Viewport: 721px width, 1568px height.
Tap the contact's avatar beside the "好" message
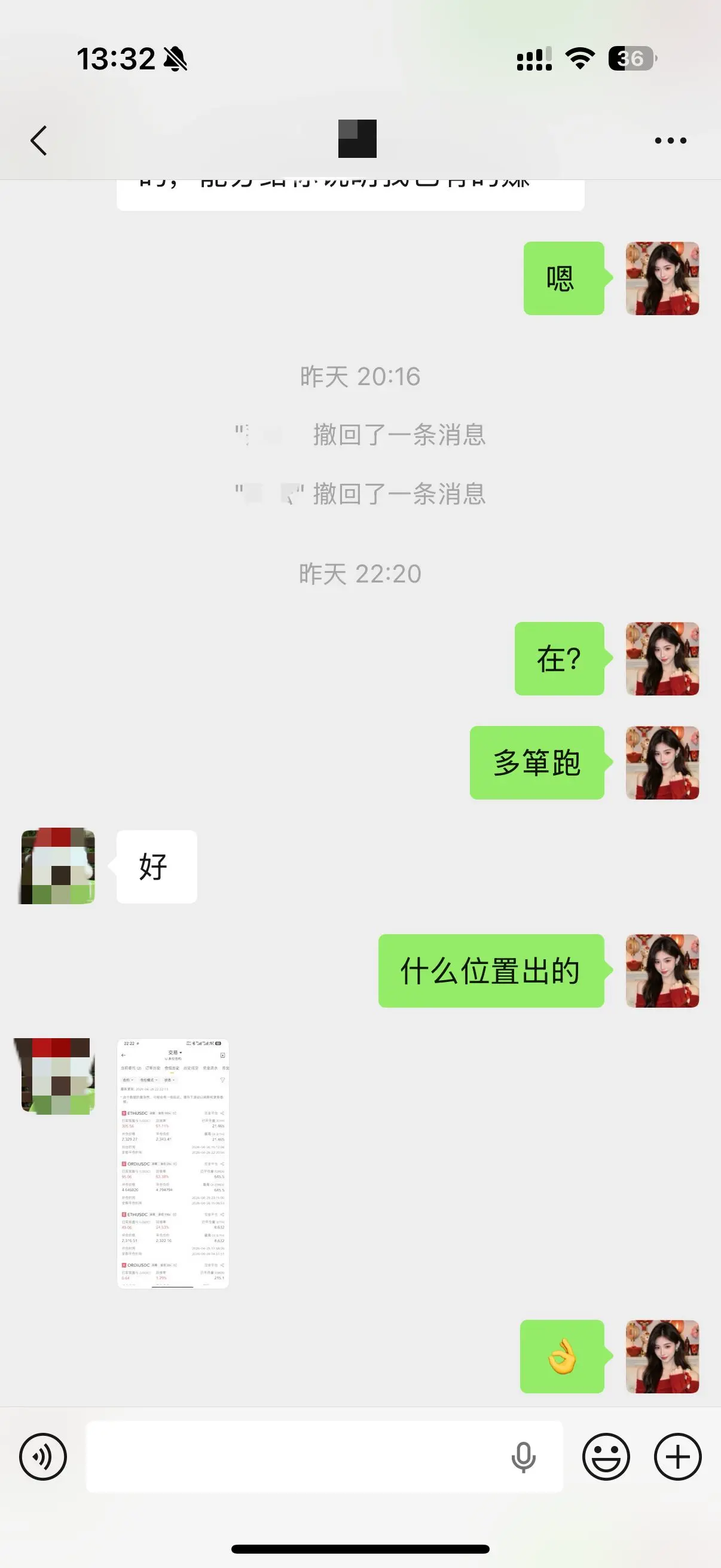tap(57, 867)
